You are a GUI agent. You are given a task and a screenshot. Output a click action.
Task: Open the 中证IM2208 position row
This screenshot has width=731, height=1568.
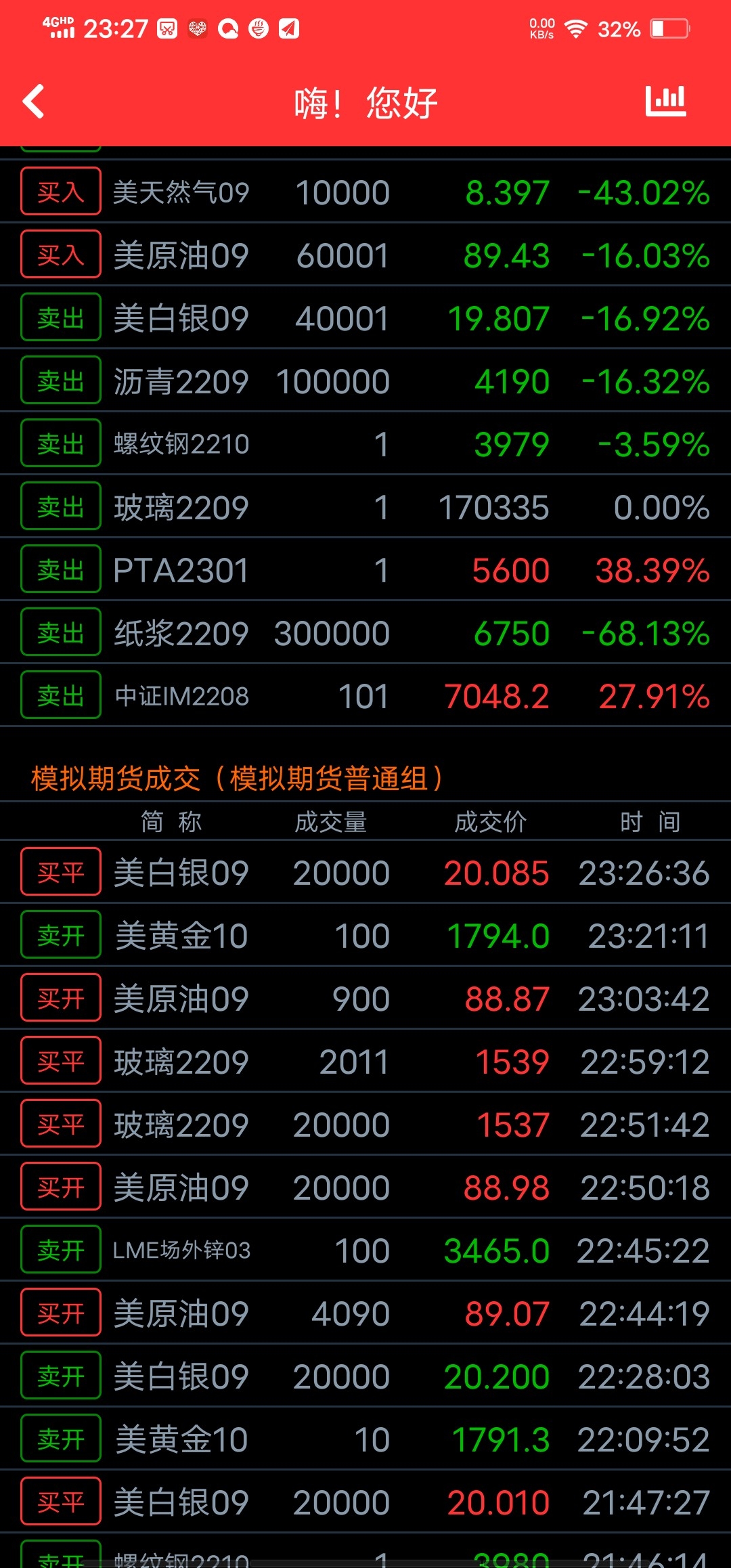pos(365,696)
